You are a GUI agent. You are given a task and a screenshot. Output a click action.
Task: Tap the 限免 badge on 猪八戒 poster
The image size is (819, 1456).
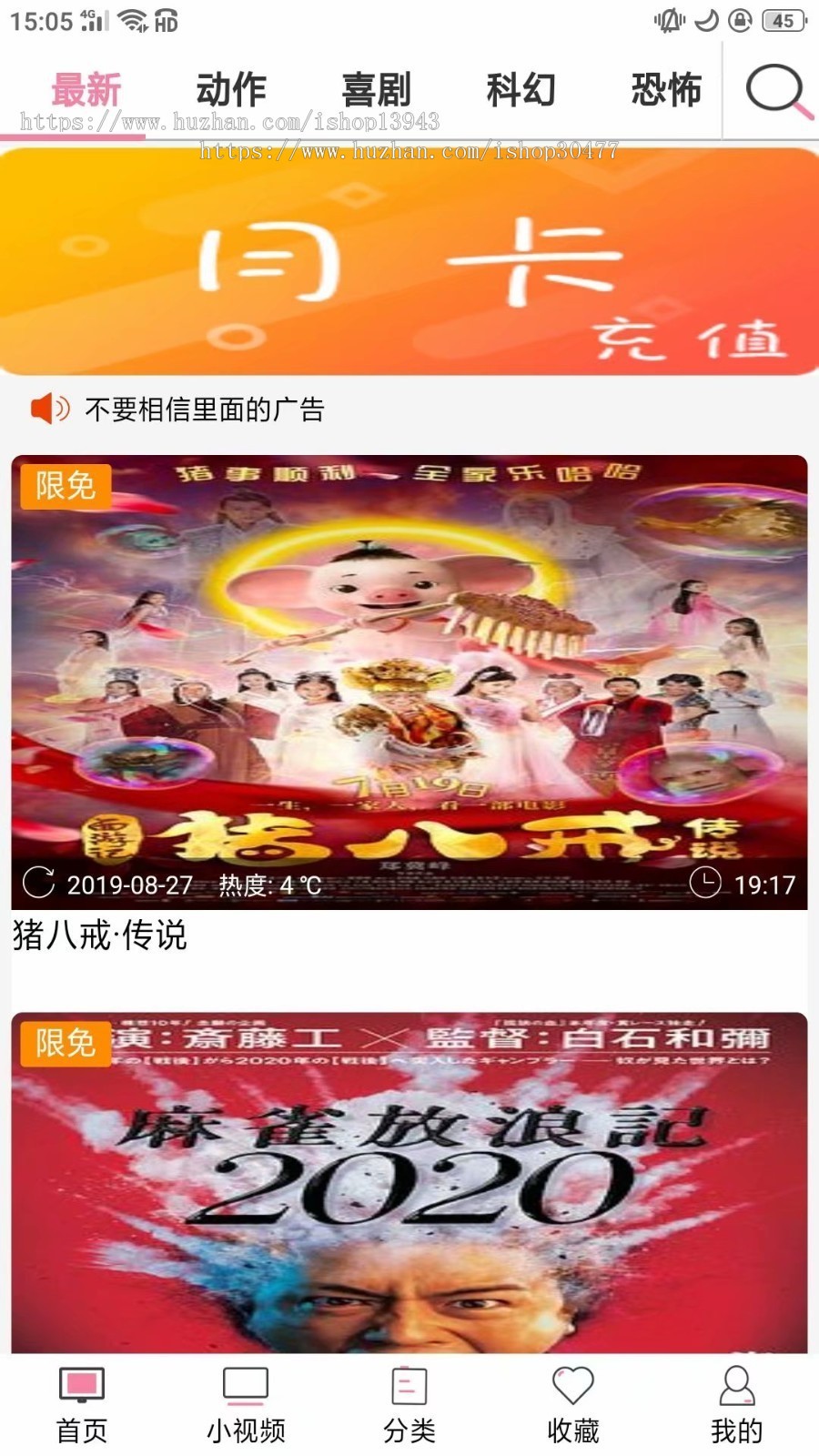pyautogui.click(x=65, y=487)
